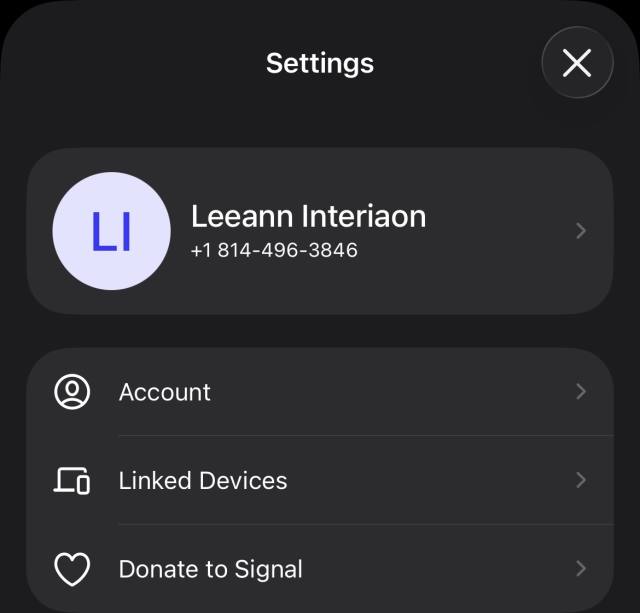Open Account settings

point(320,392)
